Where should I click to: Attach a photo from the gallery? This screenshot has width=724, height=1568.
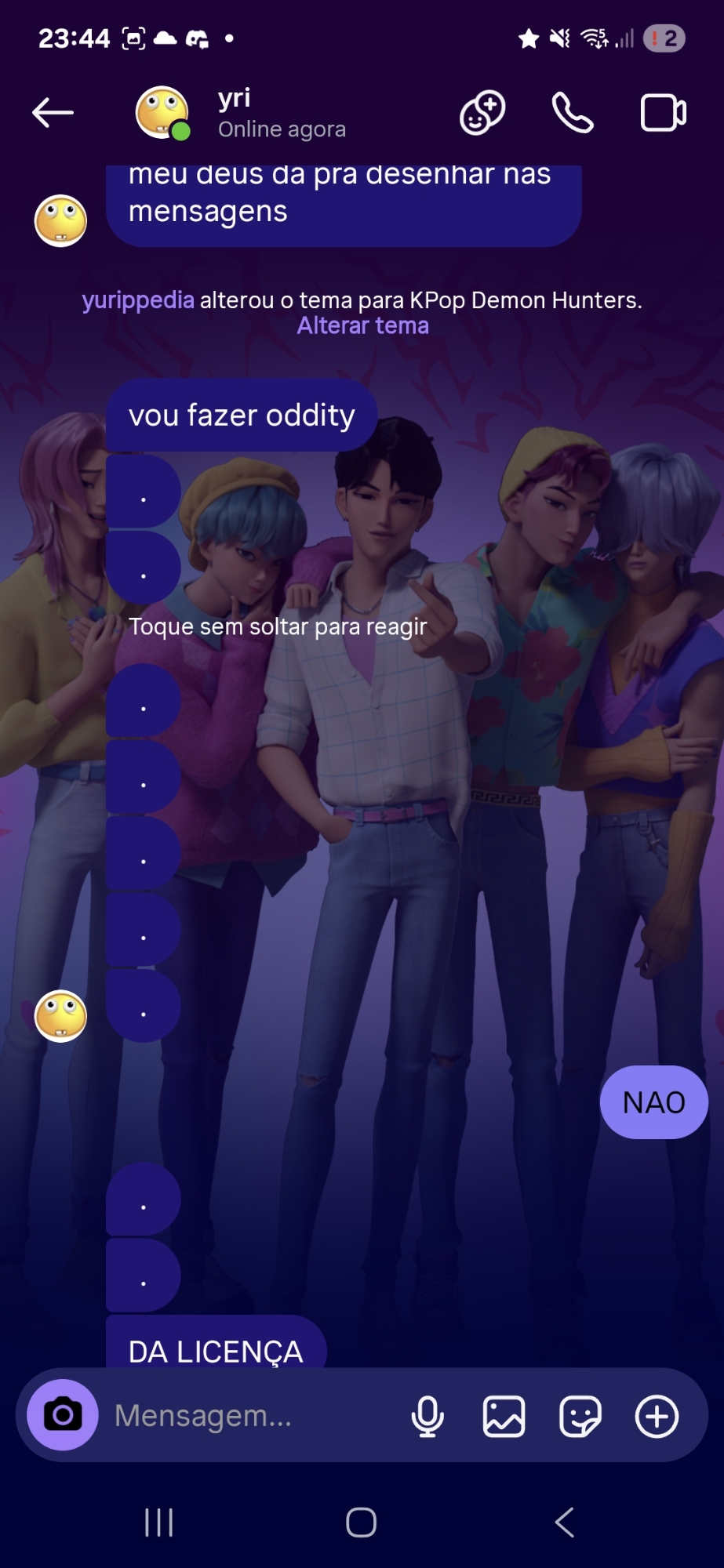pos(504,1416)
